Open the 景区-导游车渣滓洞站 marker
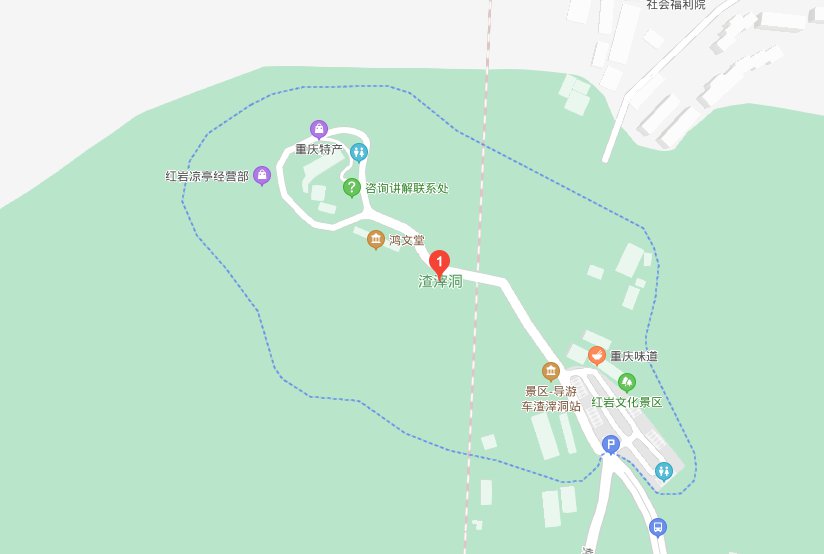Screen dimensions: 824x554 point(550,372)
